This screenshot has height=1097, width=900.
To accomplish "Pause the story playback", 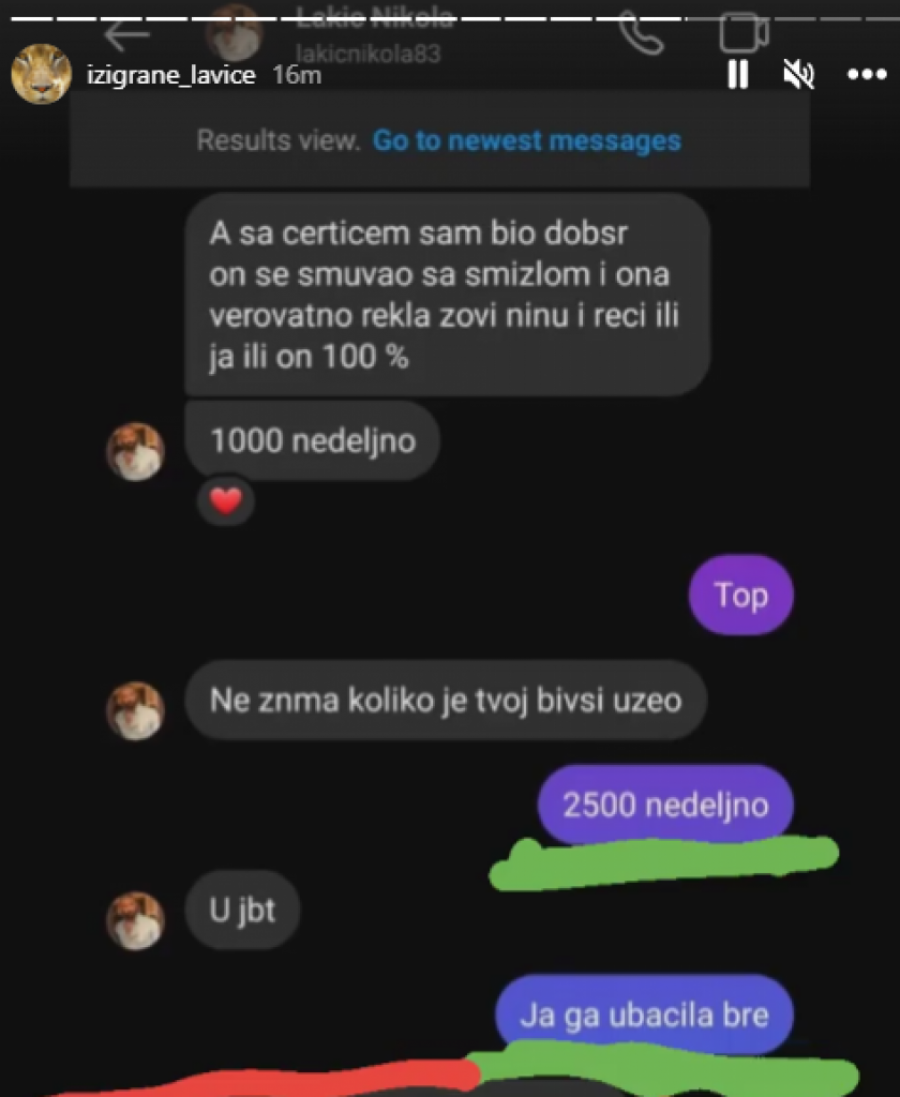I will [x=738, y=75].
